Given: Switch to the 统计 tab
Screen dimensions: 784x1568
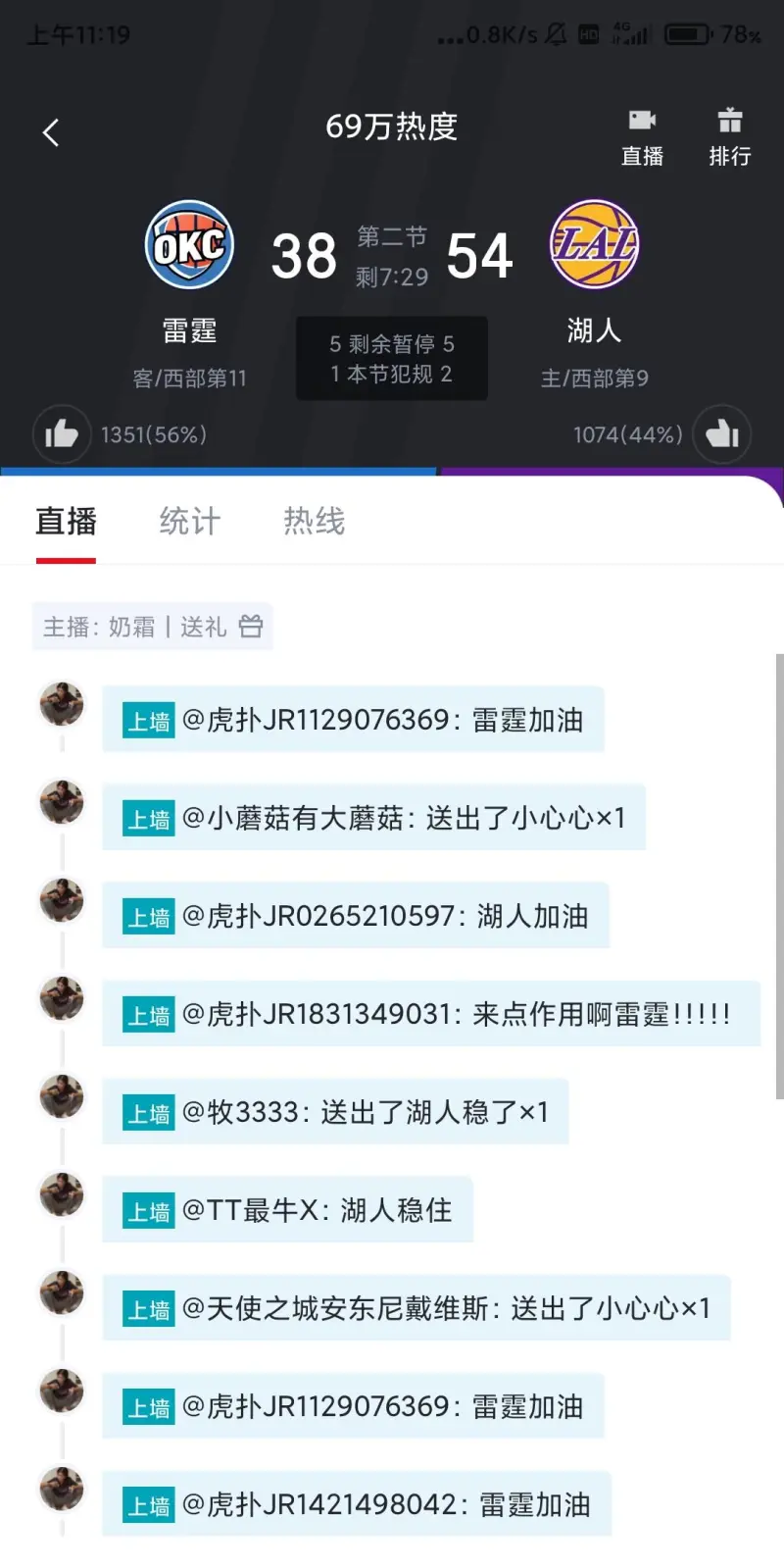Looking at the screenshot, I should coord(190,521).
